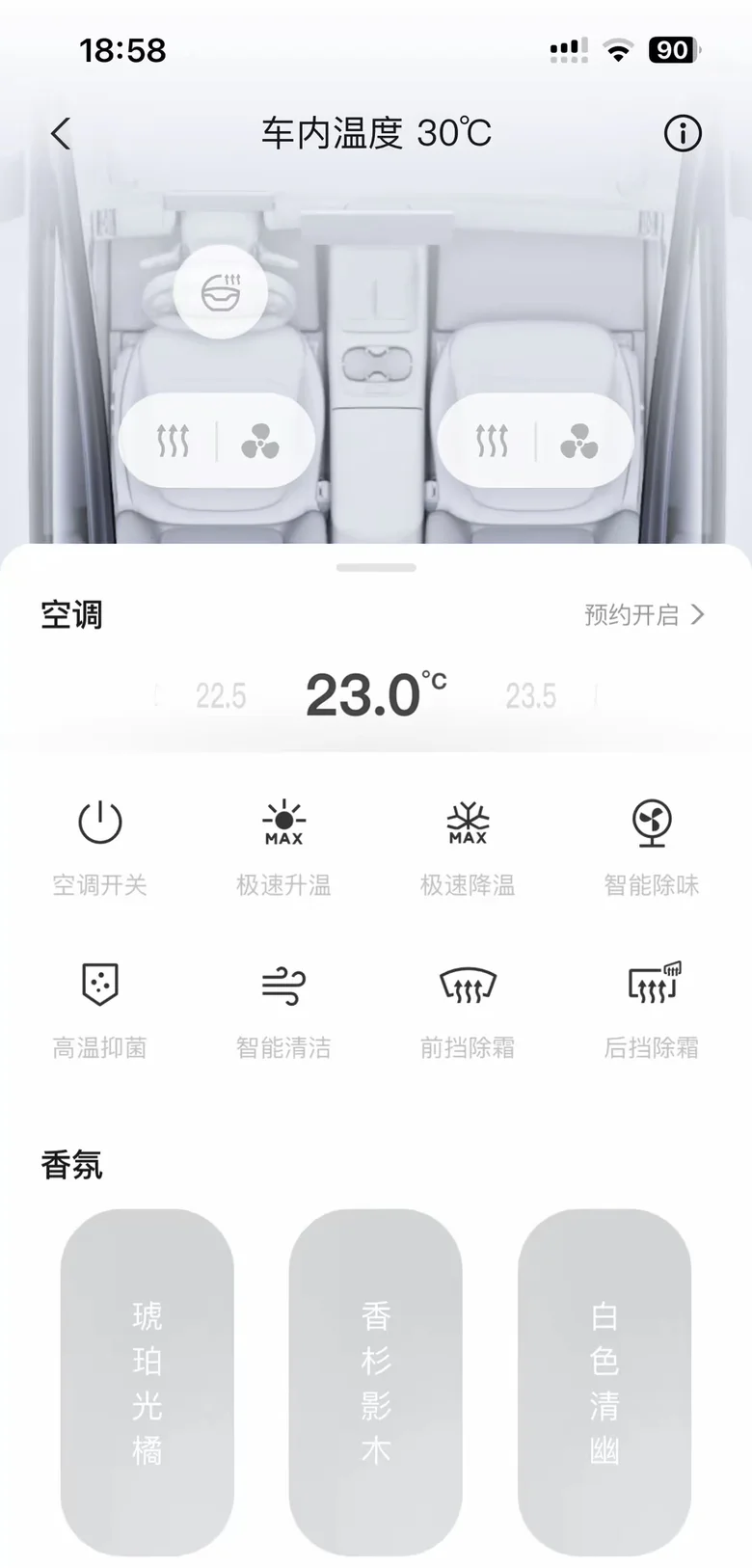Enable passenger seat ventilation fan
This screenshot has width=752, height=1568.
pyautogui.click(x=578, y=442)
